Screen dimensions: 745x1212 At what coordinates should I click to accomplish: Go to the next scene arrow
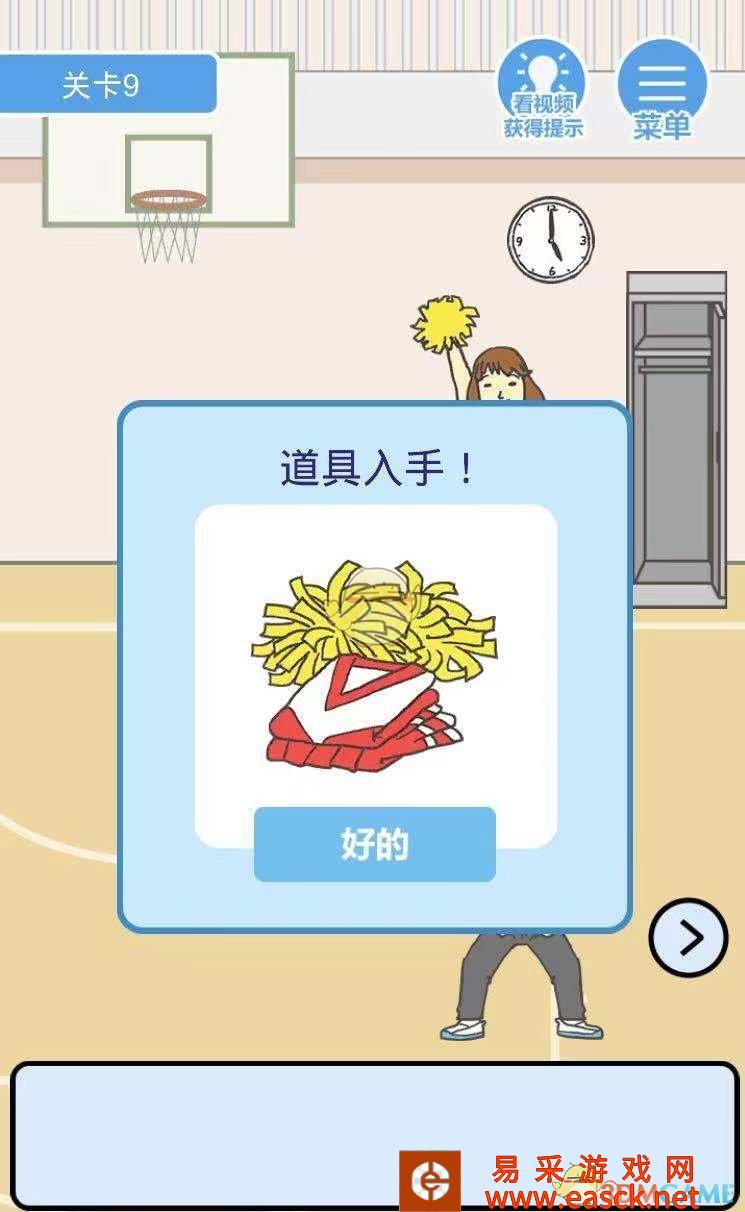point(688,937)
